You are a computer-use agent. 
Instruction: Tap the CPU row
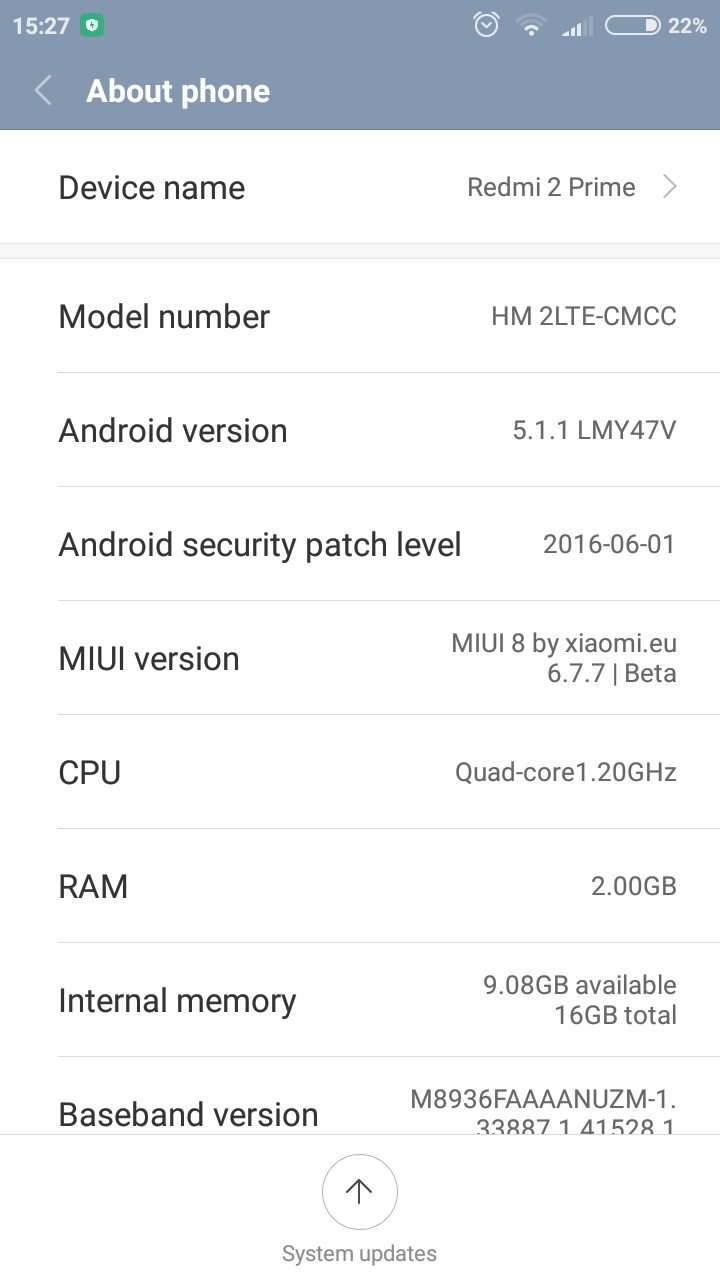pos(360,772)
